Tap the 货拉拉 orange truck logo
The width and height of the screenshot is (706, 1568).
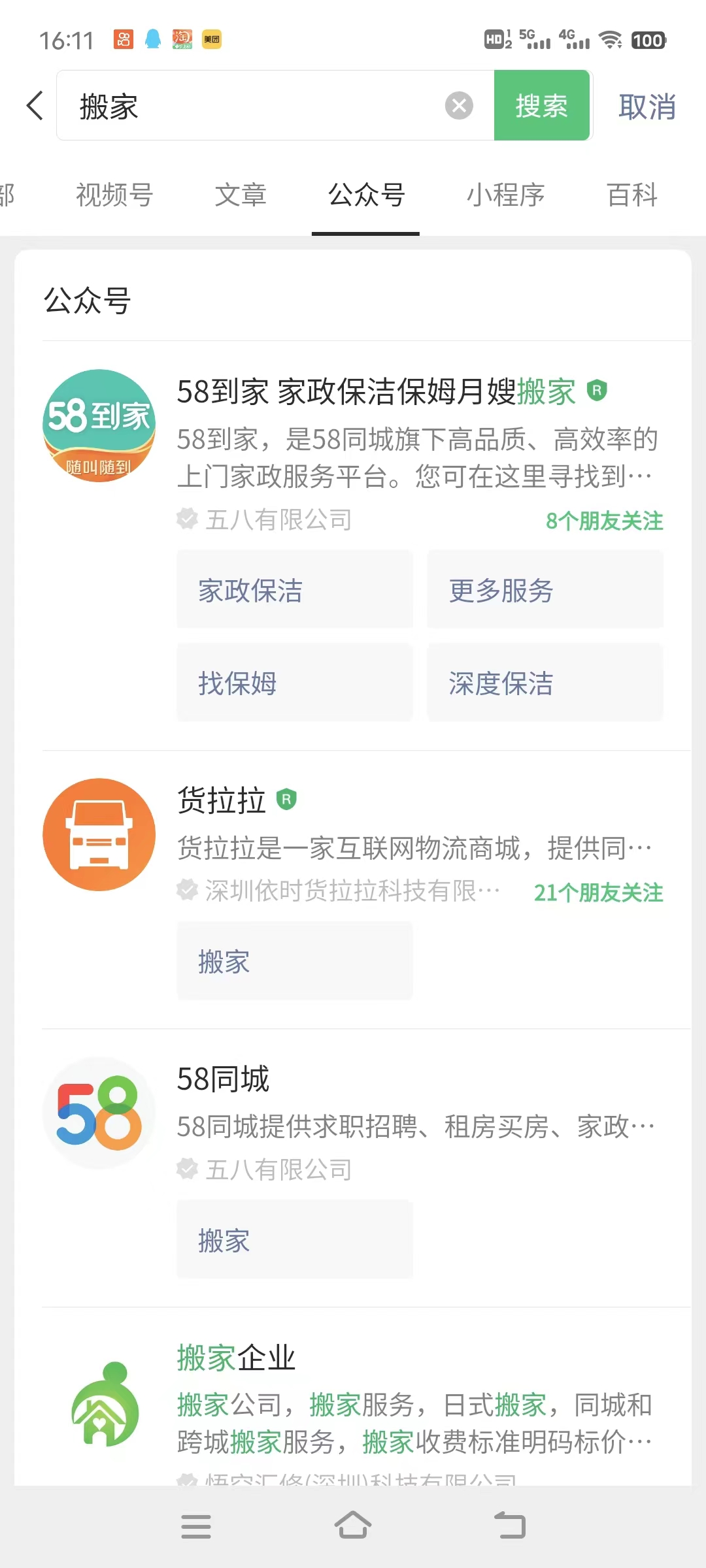[x=98, y=835]
